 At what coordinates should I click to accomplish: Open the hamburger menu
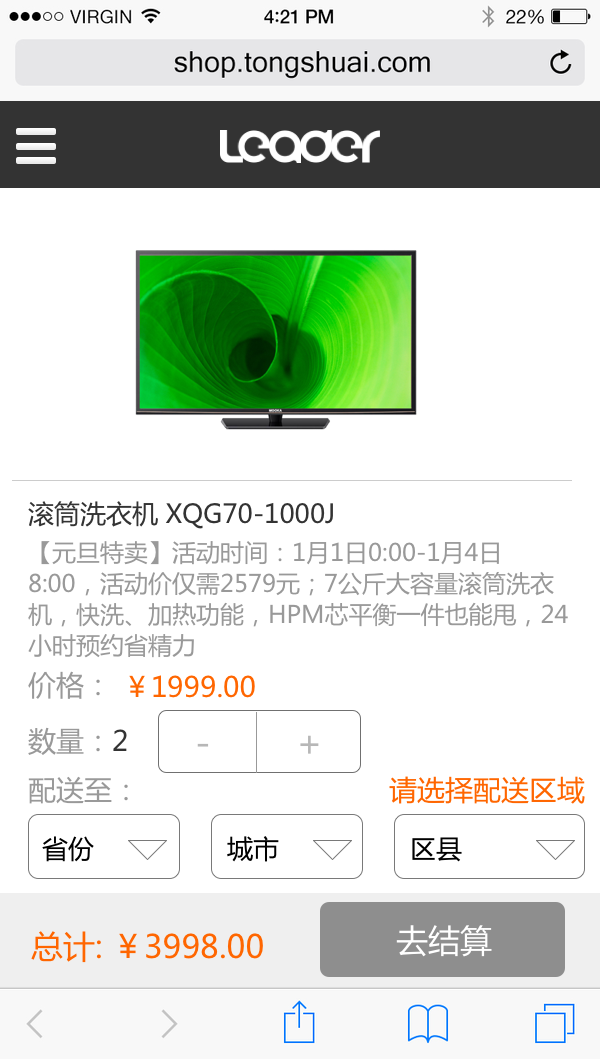tap(36, 146)
